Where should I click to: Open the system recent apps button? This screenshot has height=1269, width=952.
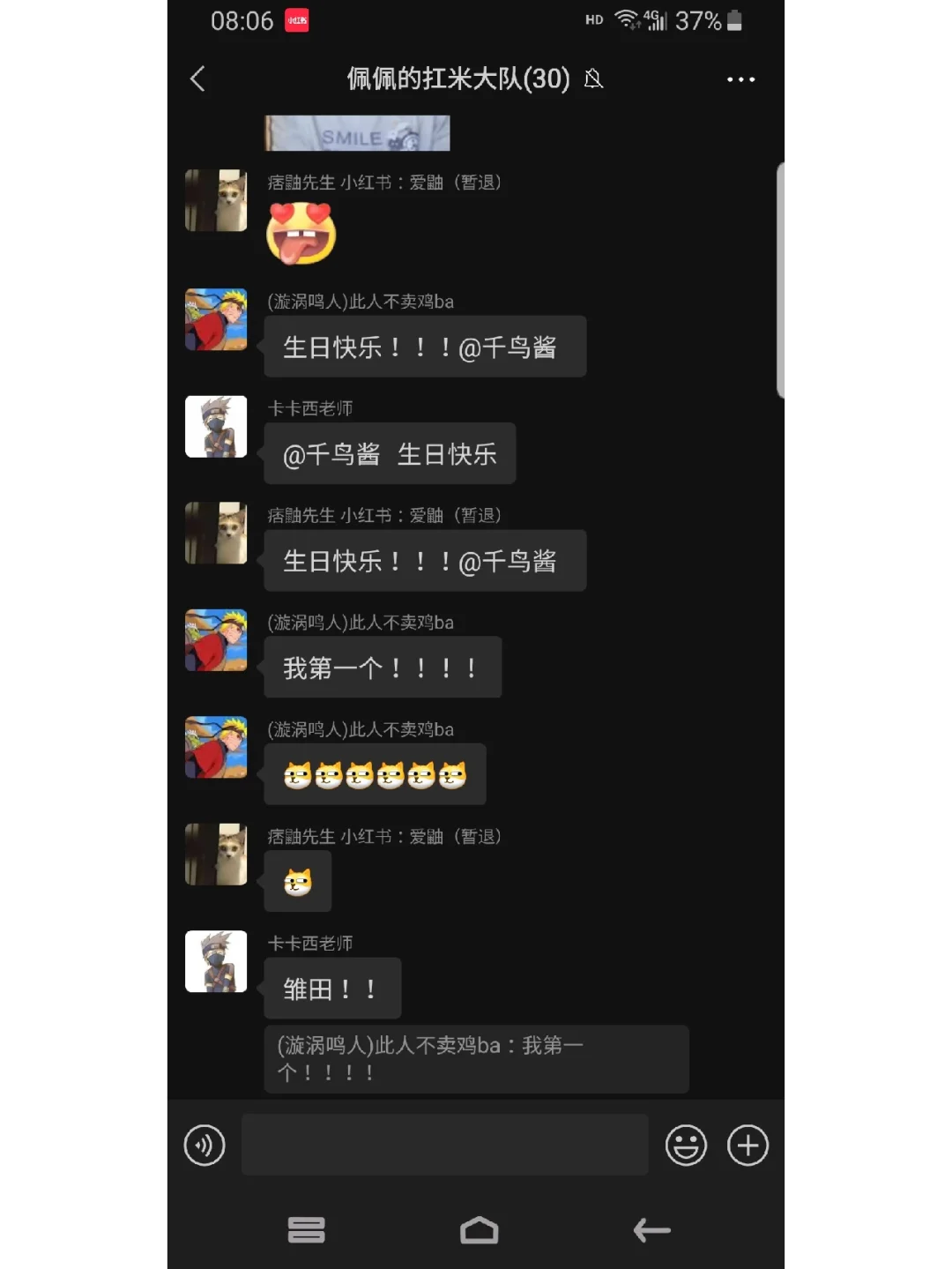tap(306, 1230)
